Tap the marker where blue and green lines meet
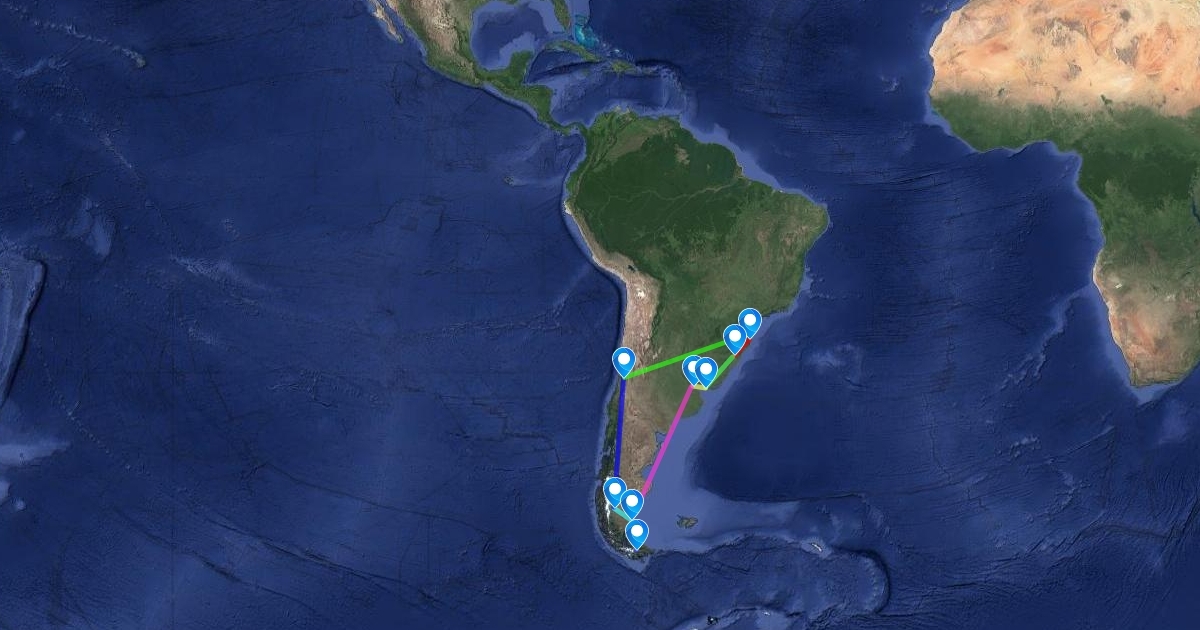 pos(625,361)
